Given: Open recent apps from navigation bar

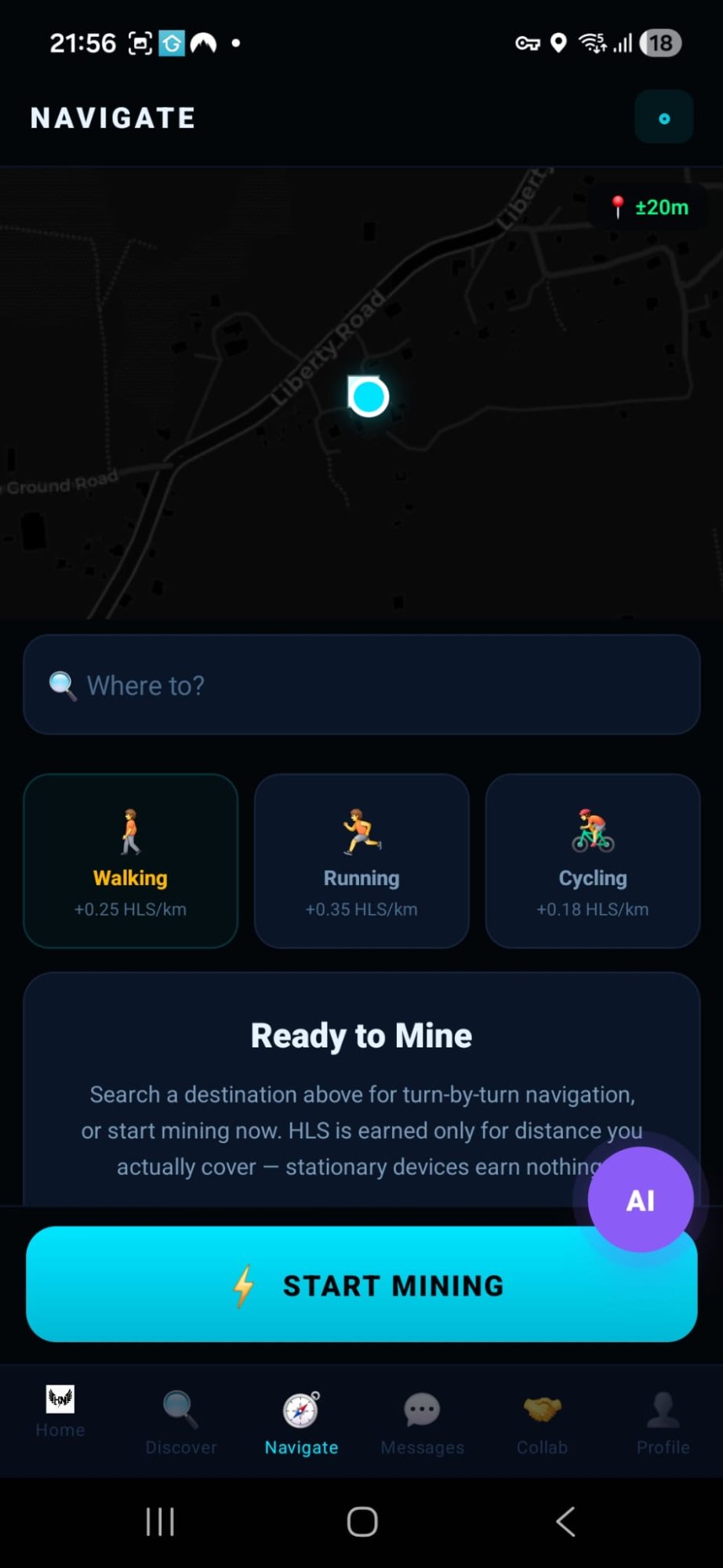Looking at the screenshot, I should click(160, 1522).
